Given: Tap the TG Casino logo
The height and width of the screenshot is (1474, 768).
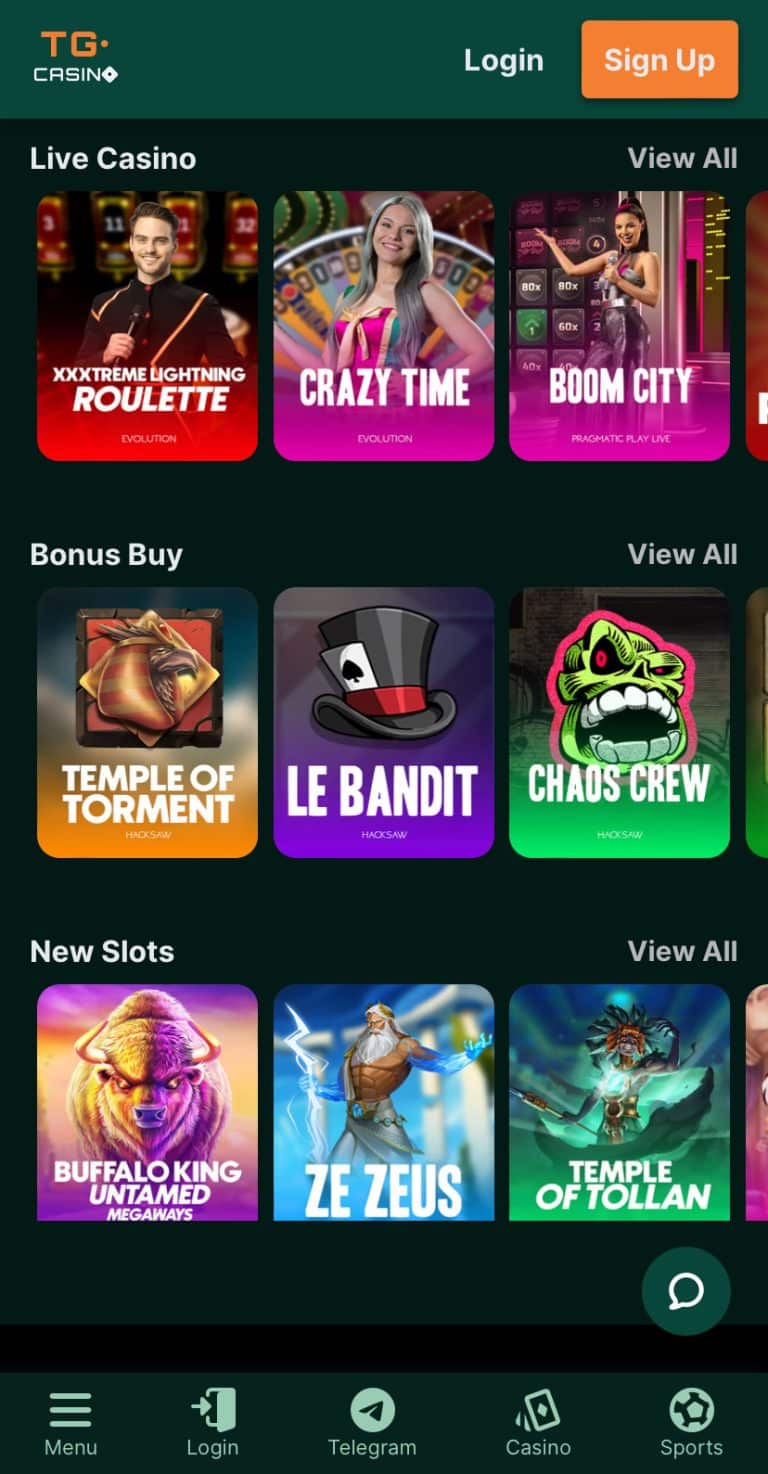Looking at the screenshot, I should pyautogui.click(x=75, y=59).
